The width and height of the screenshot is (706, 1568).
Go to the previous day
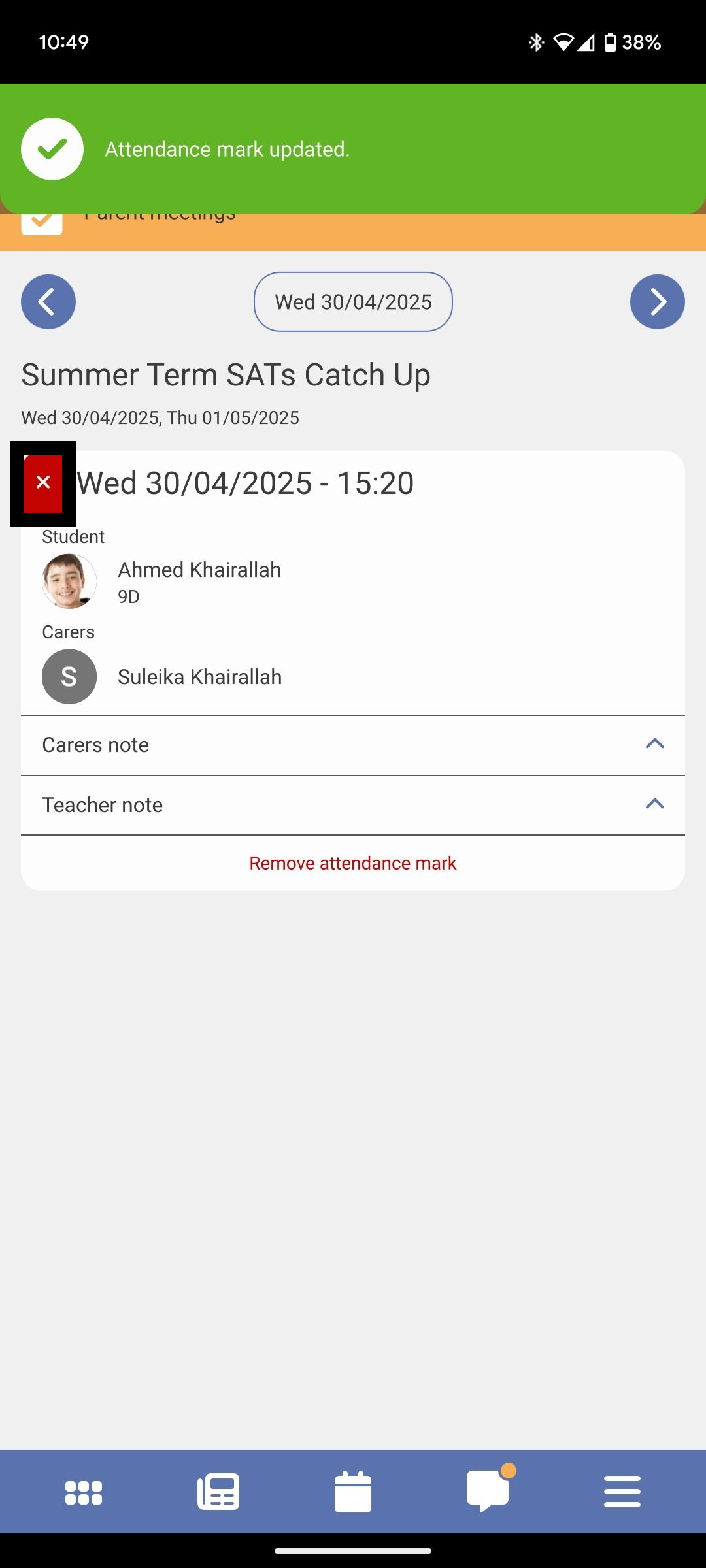point(48,302)
